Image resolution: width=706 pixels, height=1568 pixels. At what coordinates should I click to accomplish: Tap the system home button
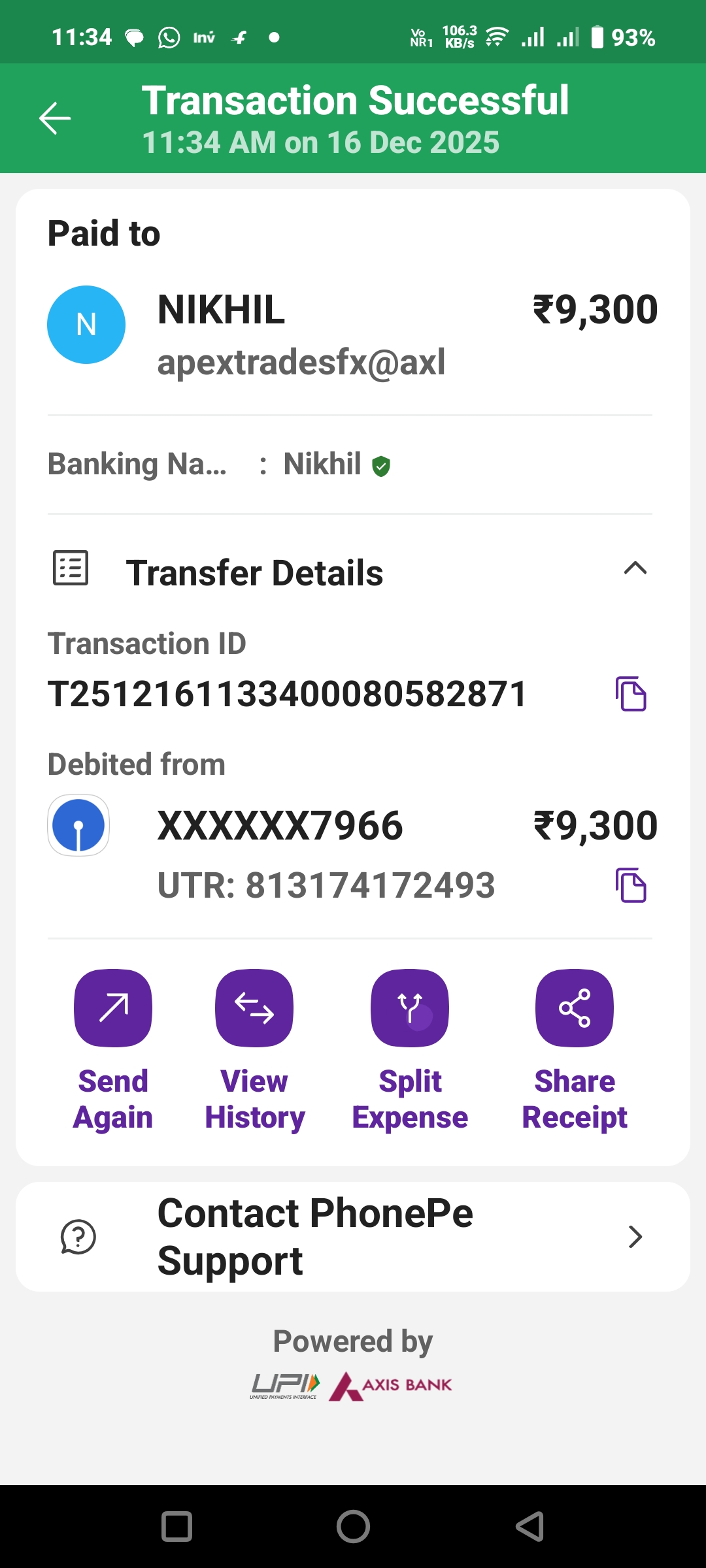click(353, 1527)
